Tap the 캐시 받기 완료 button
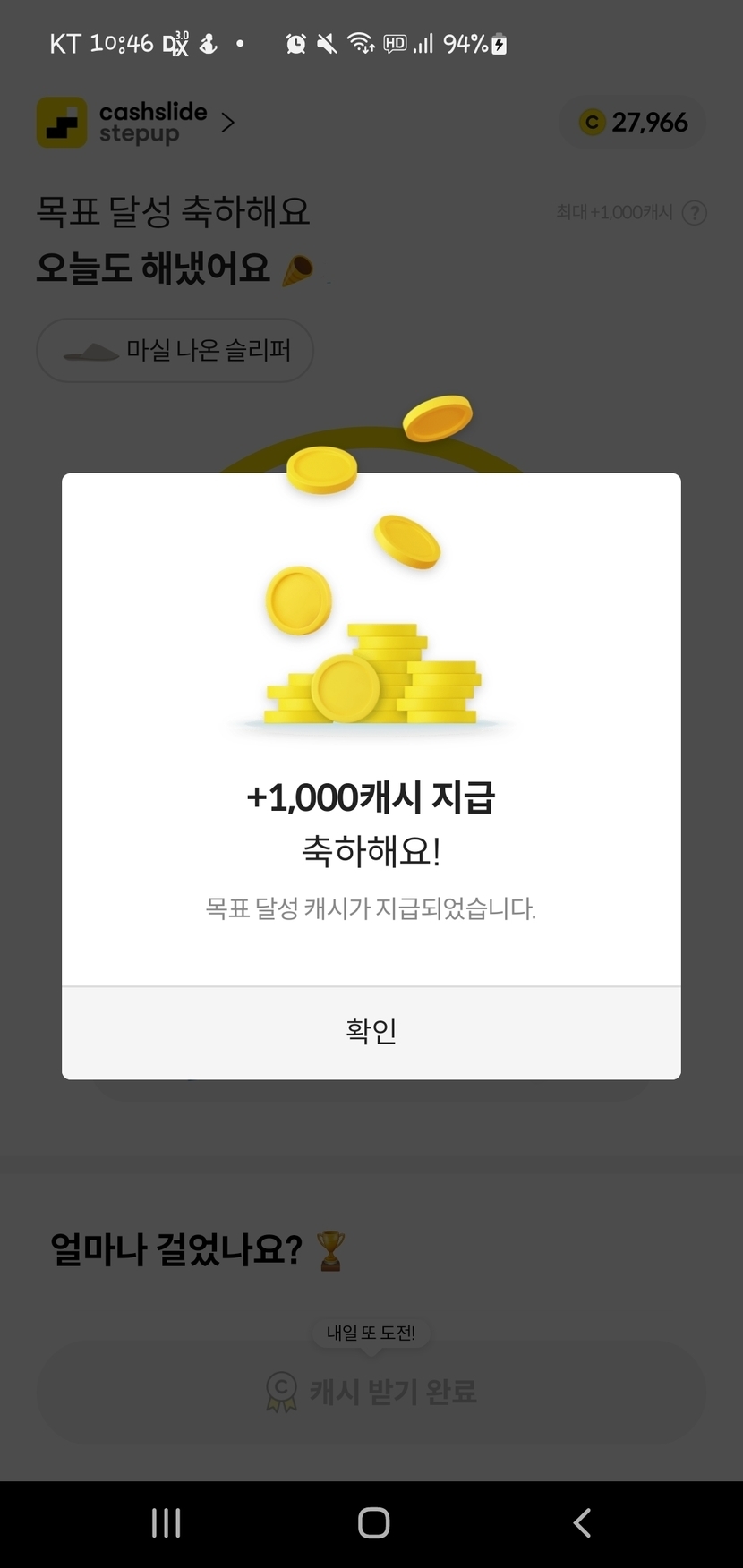 pyautogui.click(x=371, y=1391)
